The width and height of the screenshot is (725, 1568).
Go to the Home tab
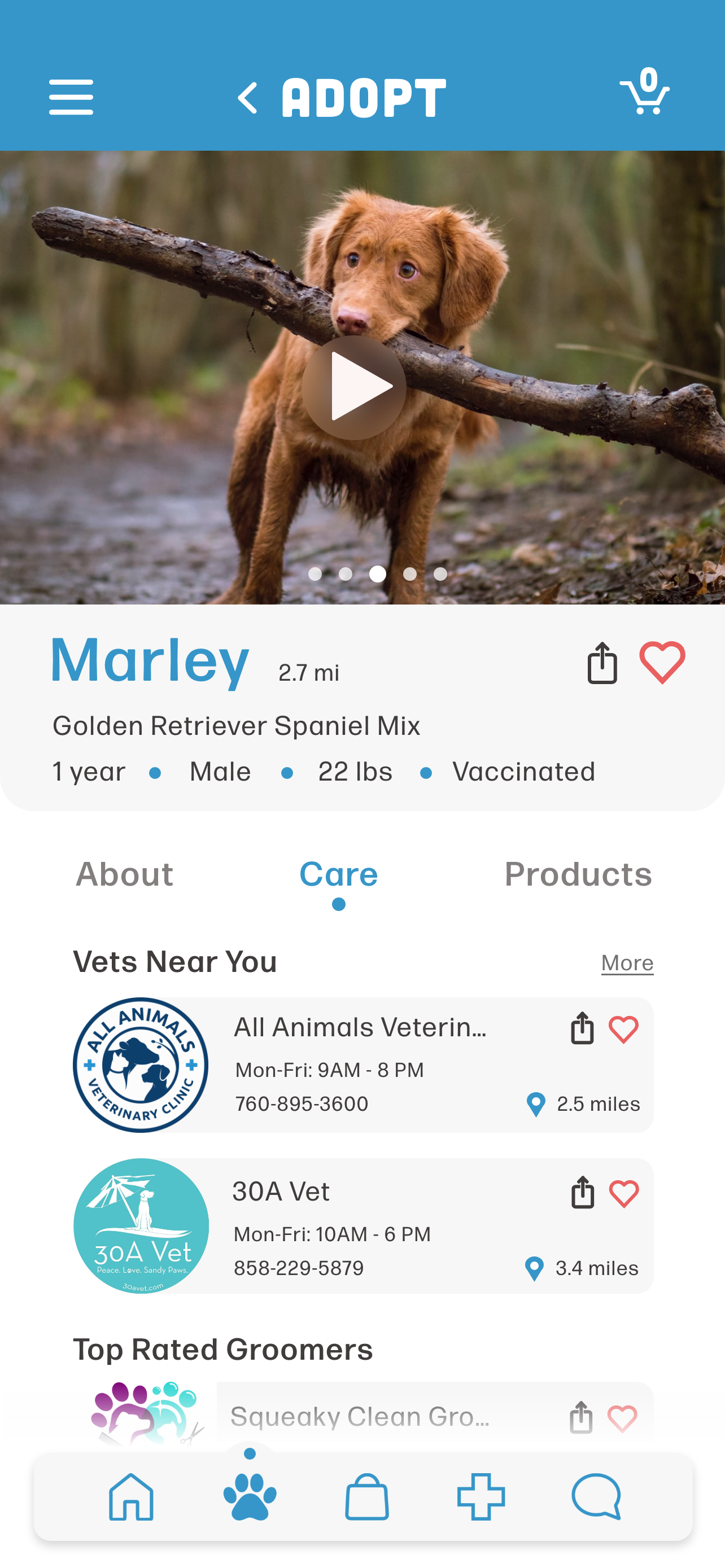coord(131,1496)
